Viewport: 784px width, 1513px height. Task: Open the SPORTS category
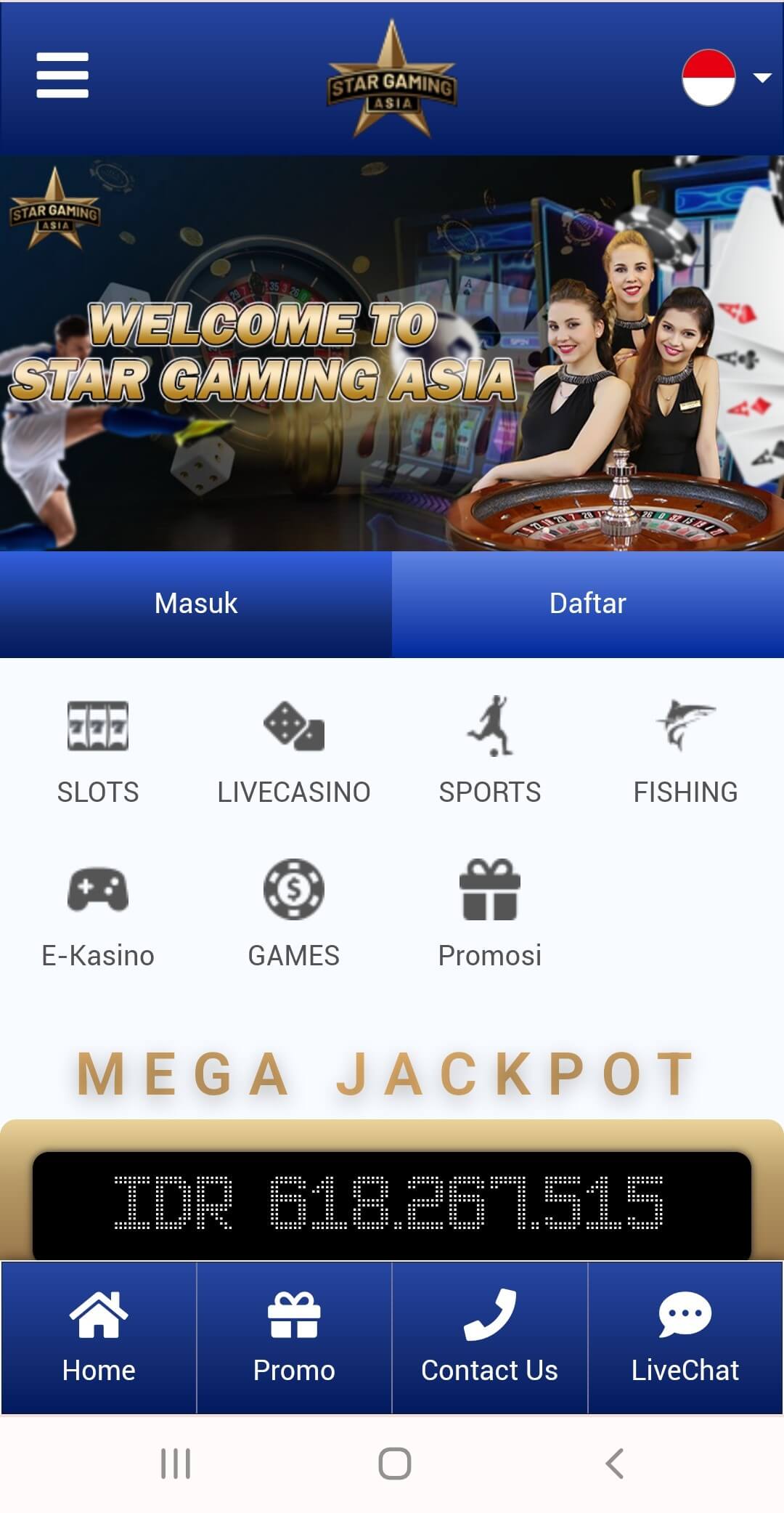pos(490,752)
